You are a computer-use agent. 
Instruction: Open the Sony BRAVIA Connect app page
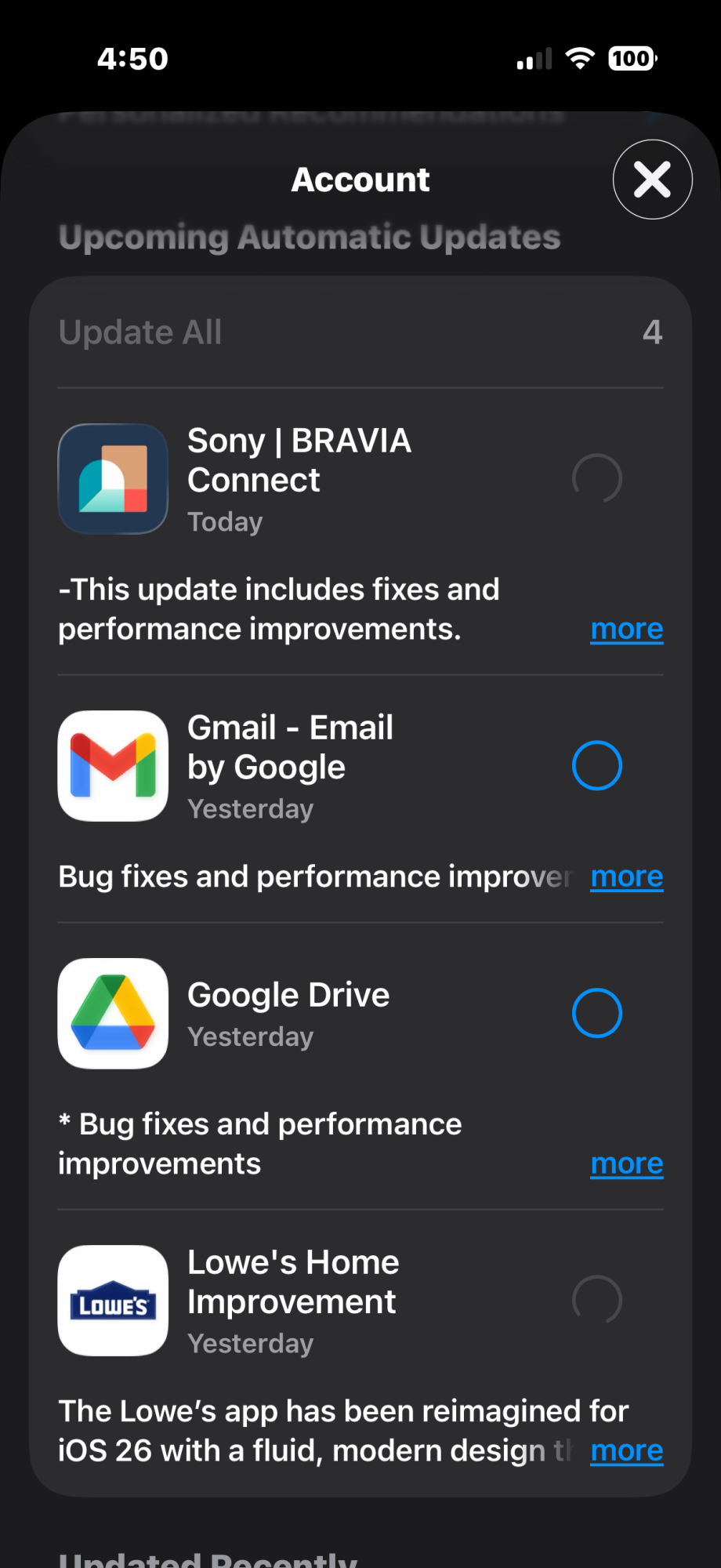114,478
